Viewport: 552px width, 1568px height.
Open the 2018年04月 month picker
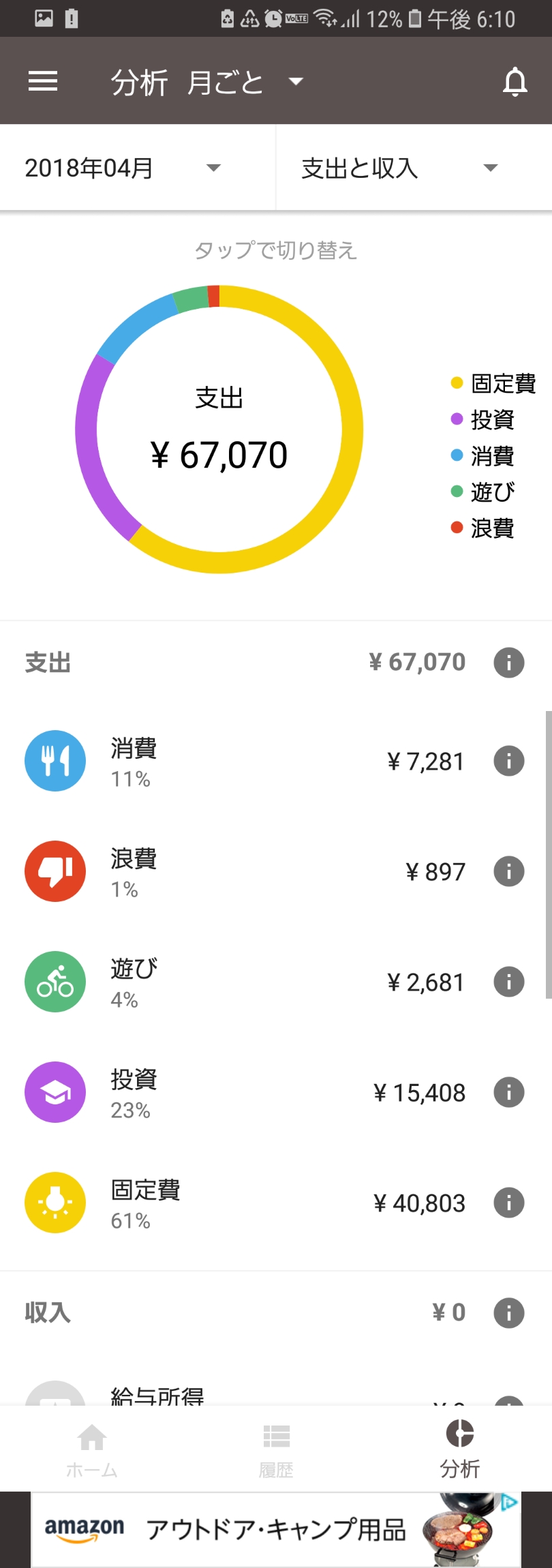(123, 168)
